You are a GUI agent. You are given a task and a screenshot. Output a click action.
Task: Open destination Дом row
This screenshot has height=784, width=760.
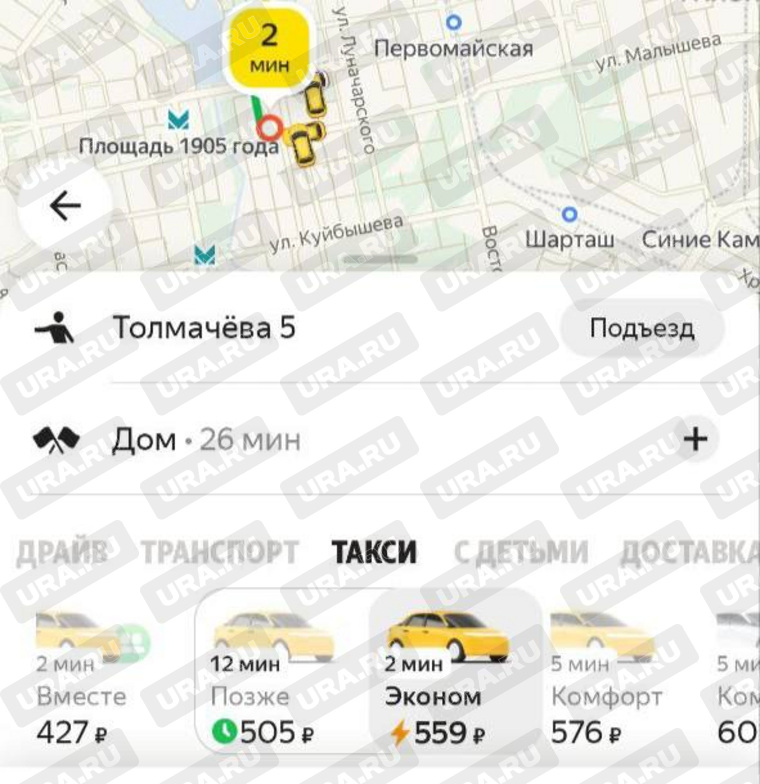click(x=206, y=439)
